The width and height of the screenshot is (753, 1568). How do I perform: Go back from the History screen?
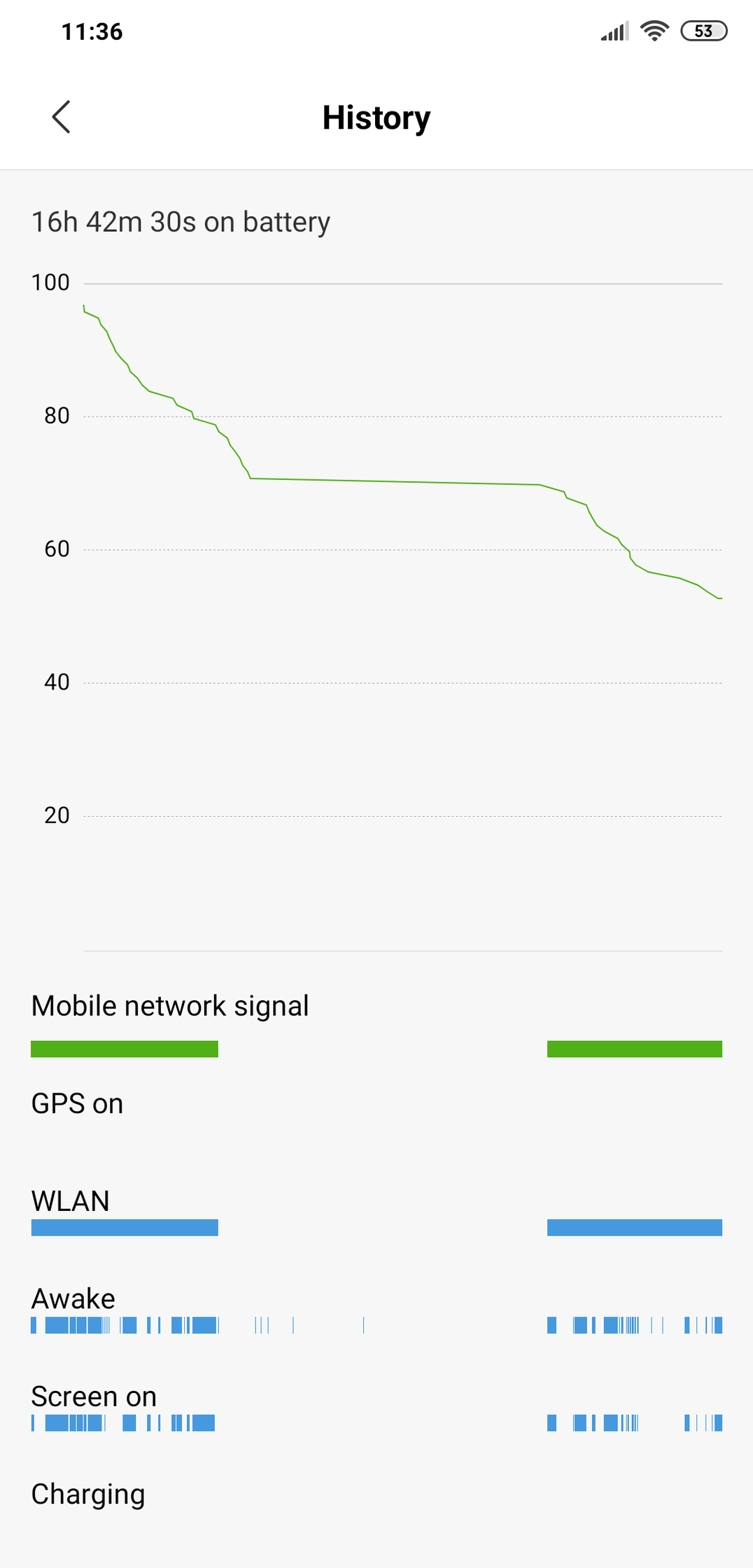pyautogui.click(x=62, y=117)
